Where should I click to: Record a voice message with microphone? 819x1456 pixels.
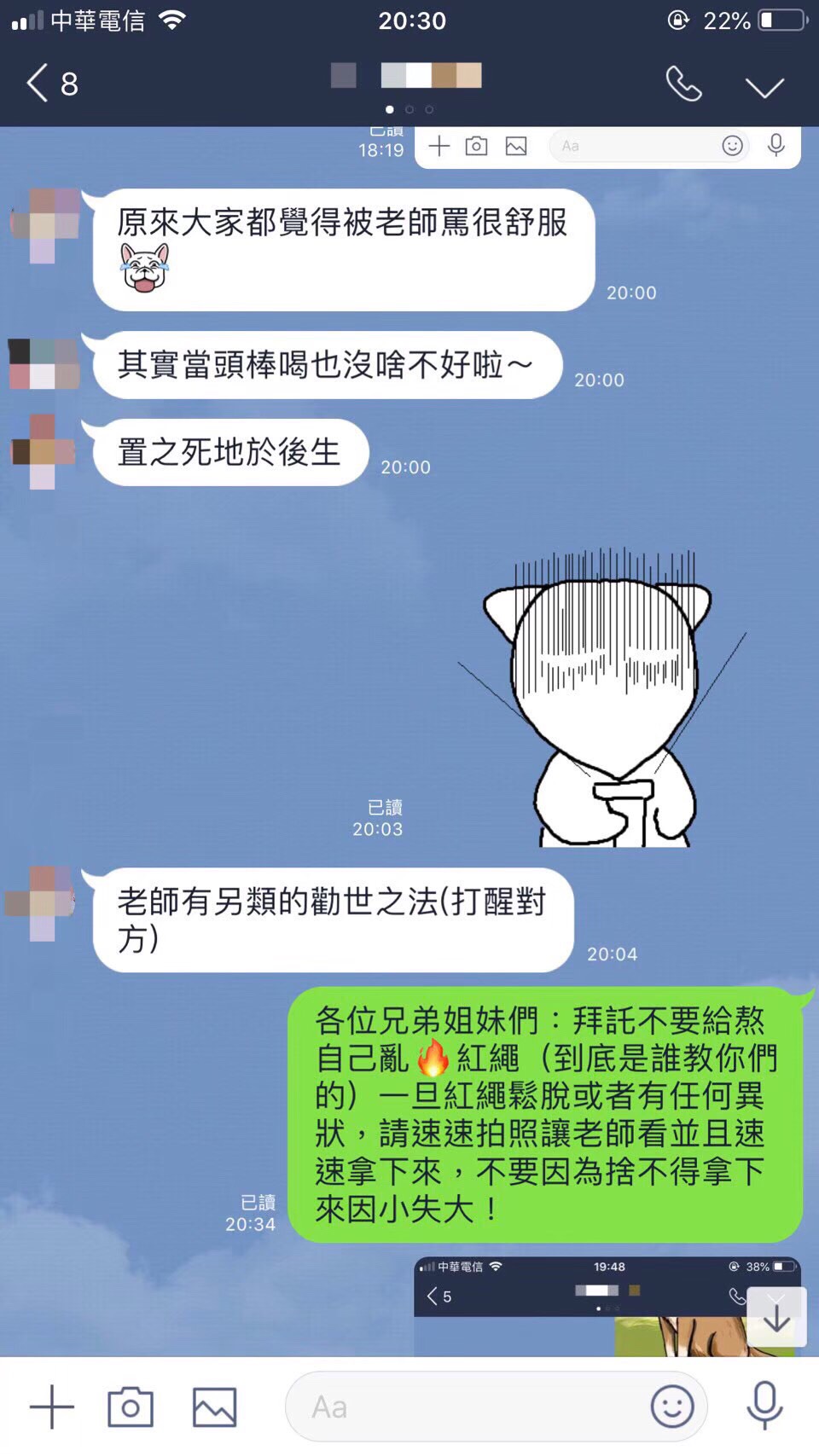click(x=764, y=1407)
